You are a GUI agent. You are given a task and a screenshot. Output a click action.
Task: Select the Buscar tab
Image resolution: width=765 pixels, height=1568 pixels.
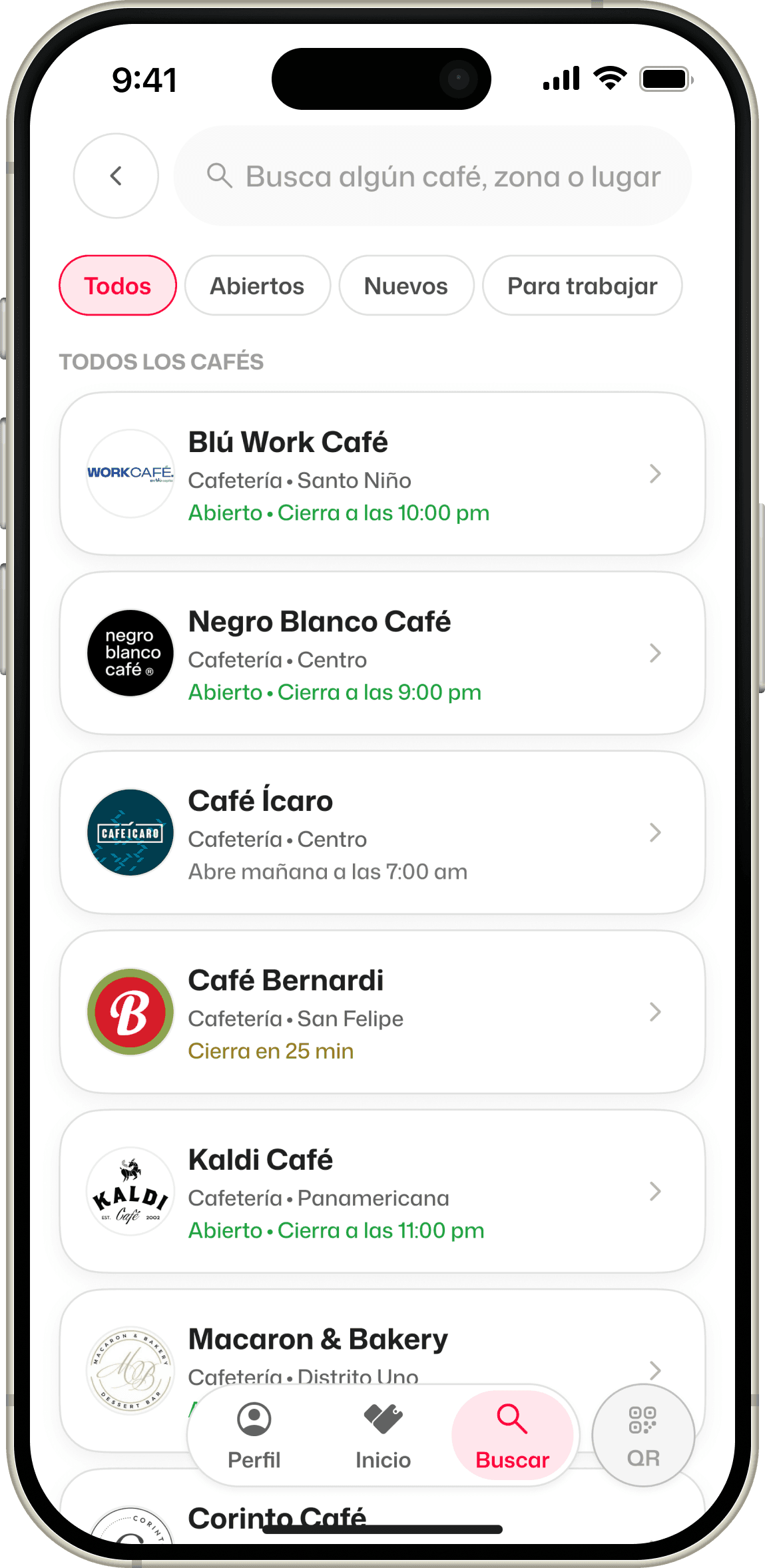coord(512,1436)
